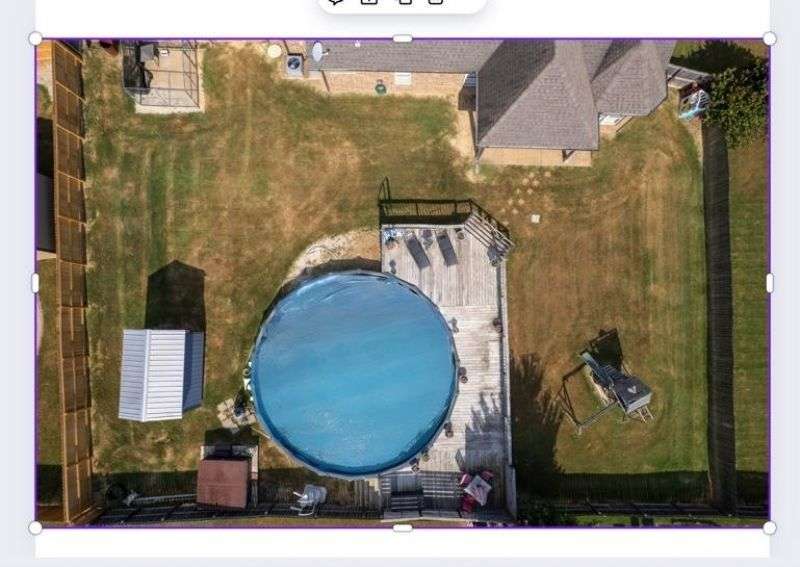
Task: Tap the bottom-right corner resize handle
Action: 769,527
